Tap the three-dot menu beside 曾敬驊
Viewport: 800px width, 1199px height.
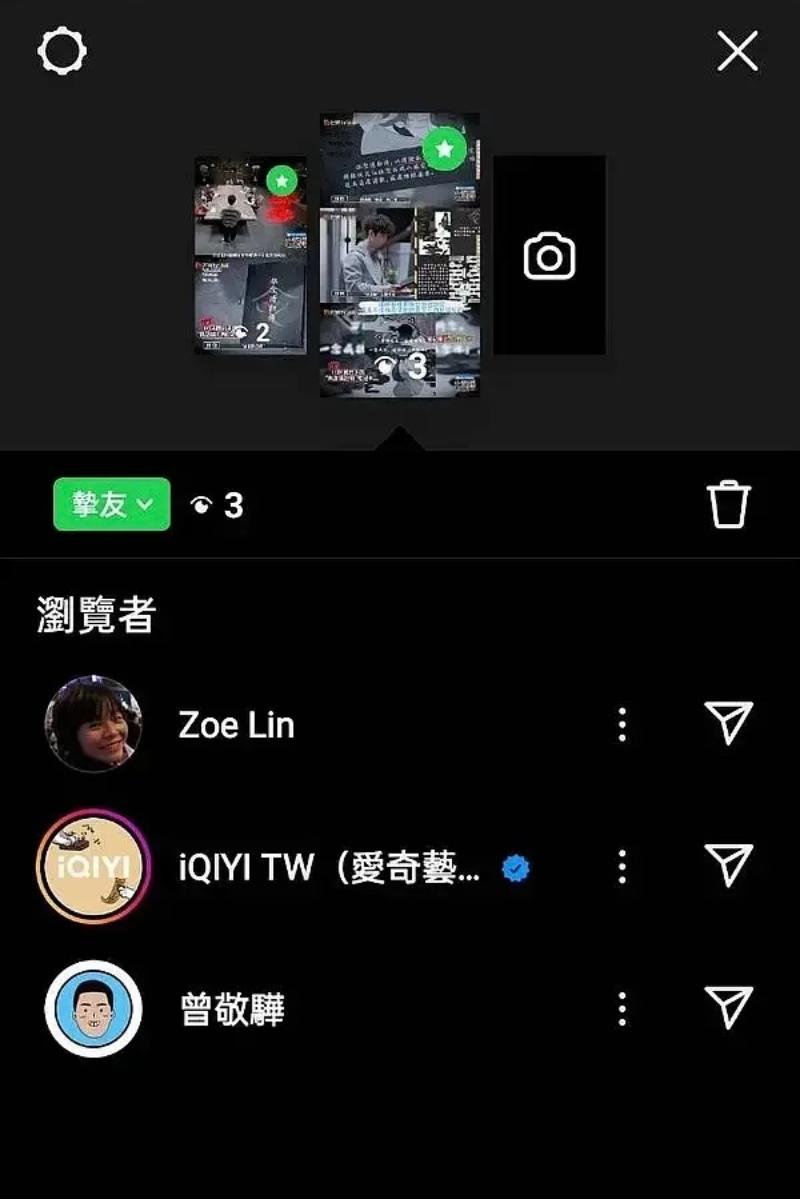tap(622, 1009)
